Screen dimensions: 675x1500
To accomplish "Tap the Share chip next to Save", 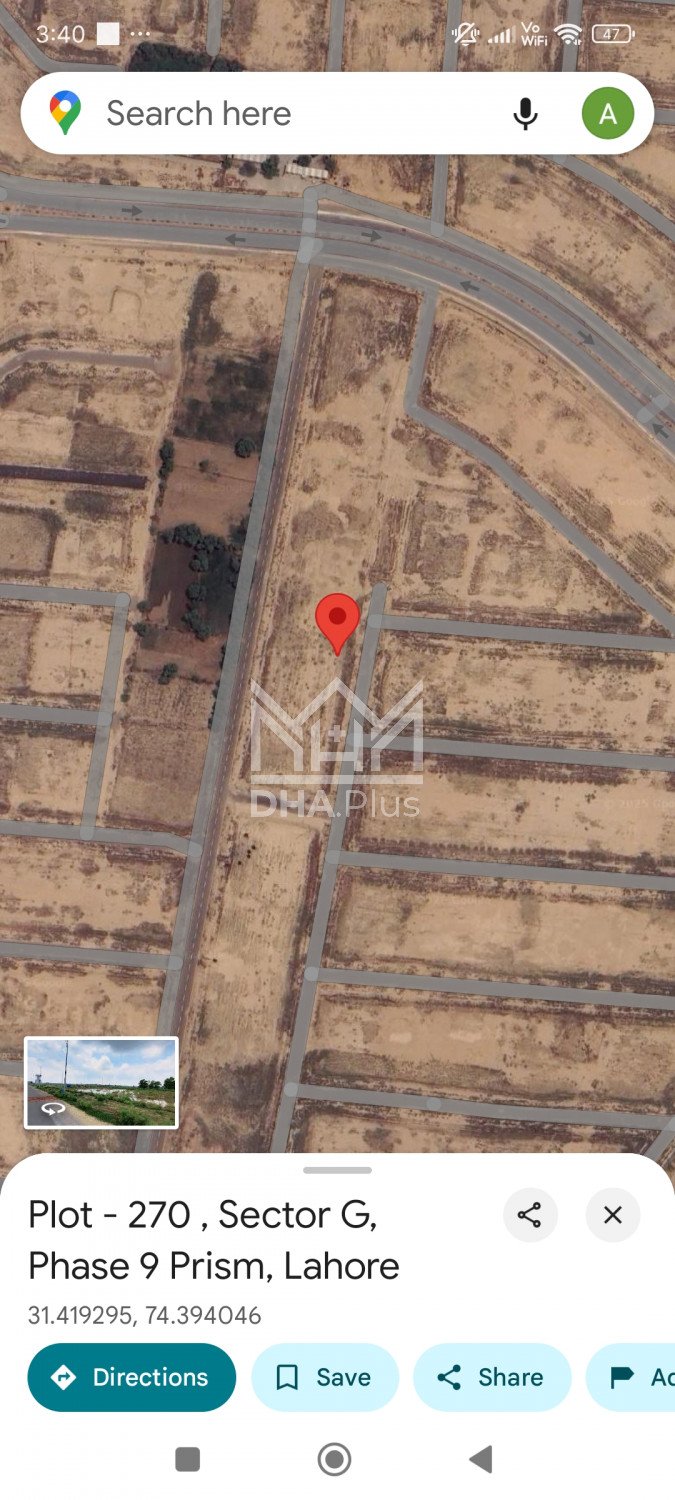I will click(x=491, y=1377).
